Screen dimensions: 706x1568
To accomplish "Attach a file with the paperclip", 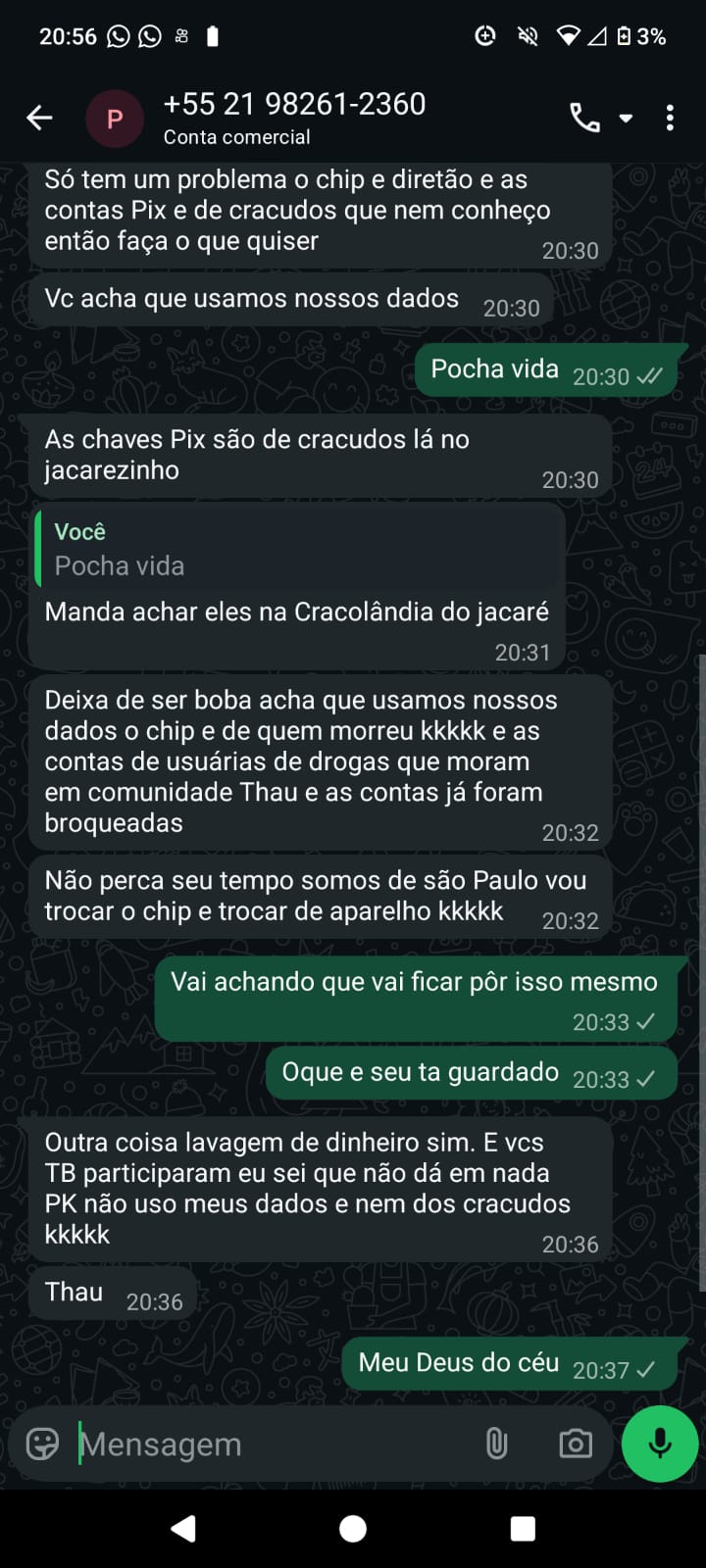I will [x=497, y=1444].
